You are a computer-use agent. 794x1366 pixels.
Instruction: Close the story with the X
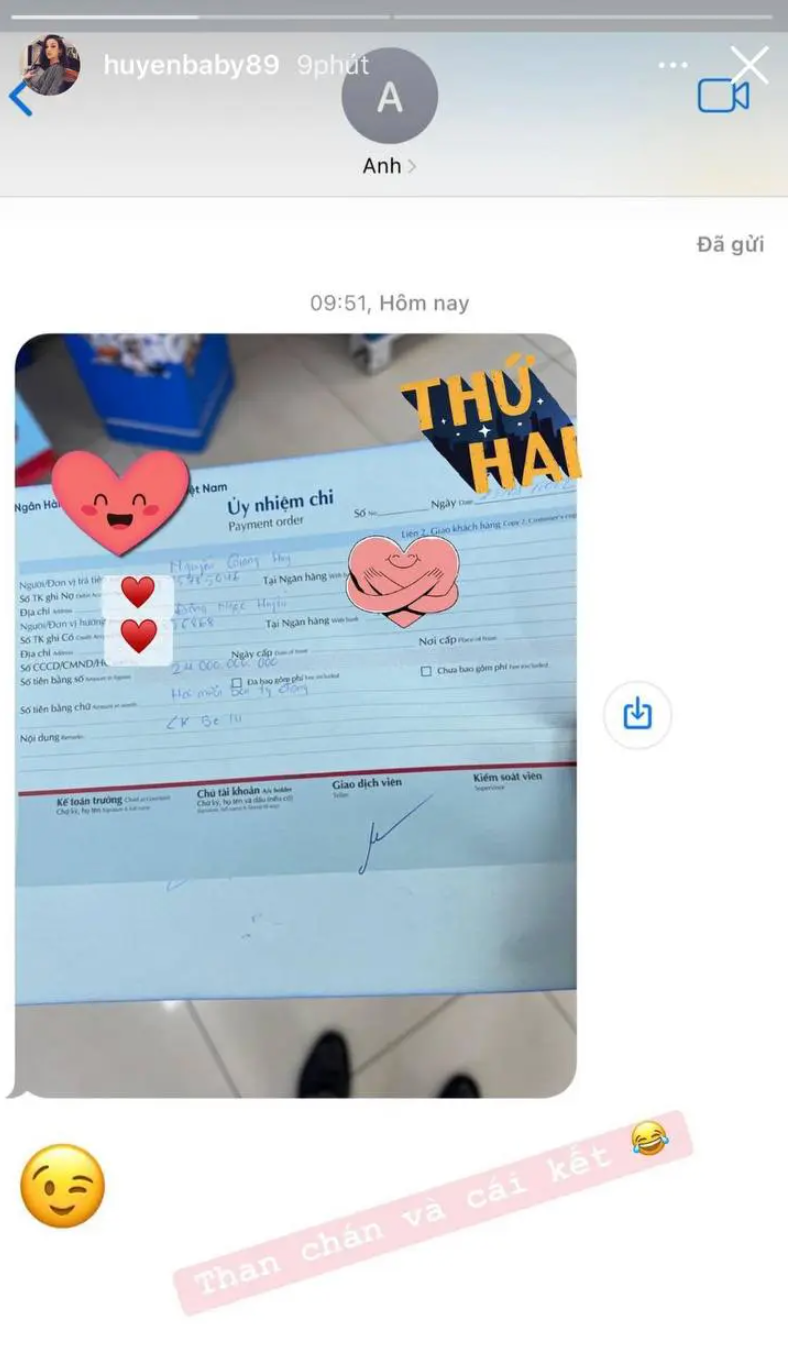(749, 65)
